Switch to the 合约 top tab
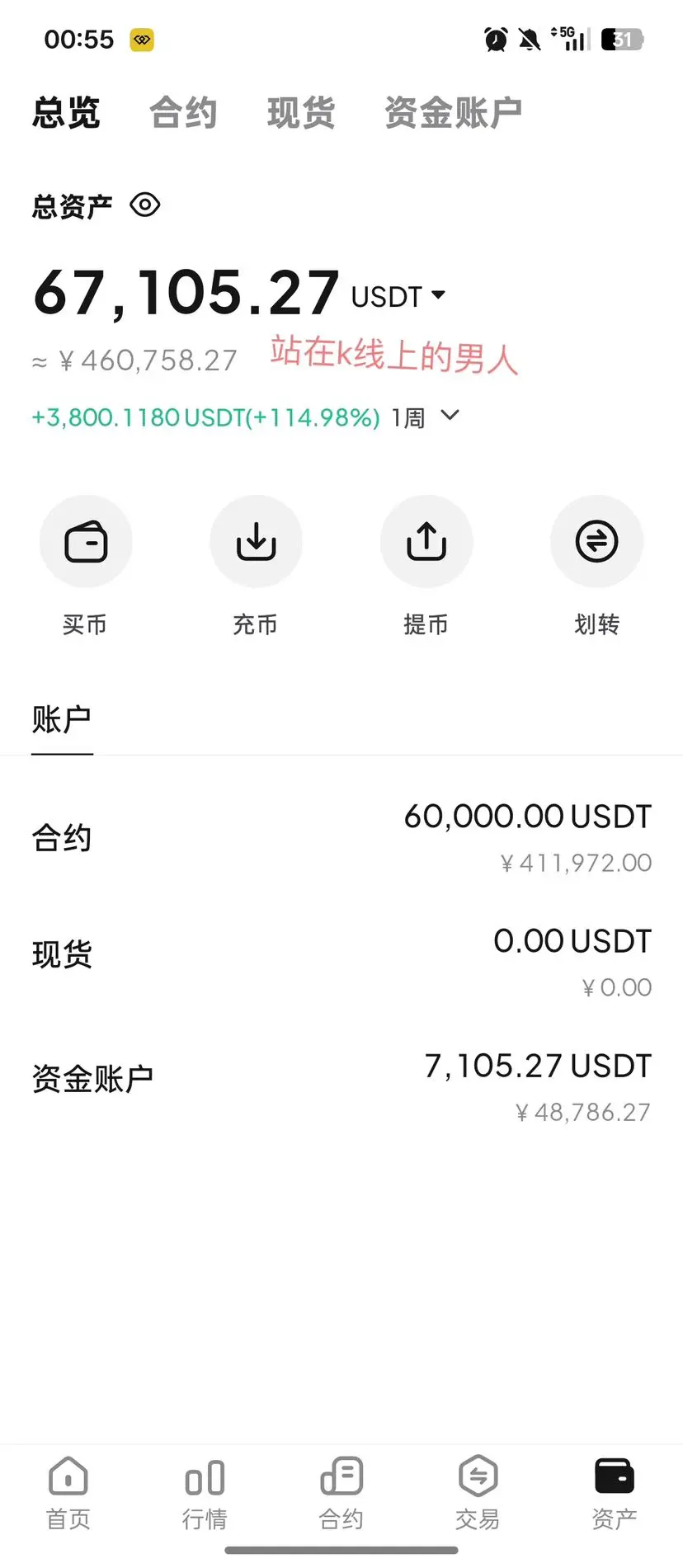683x1568 pixels. pos(183,112)
